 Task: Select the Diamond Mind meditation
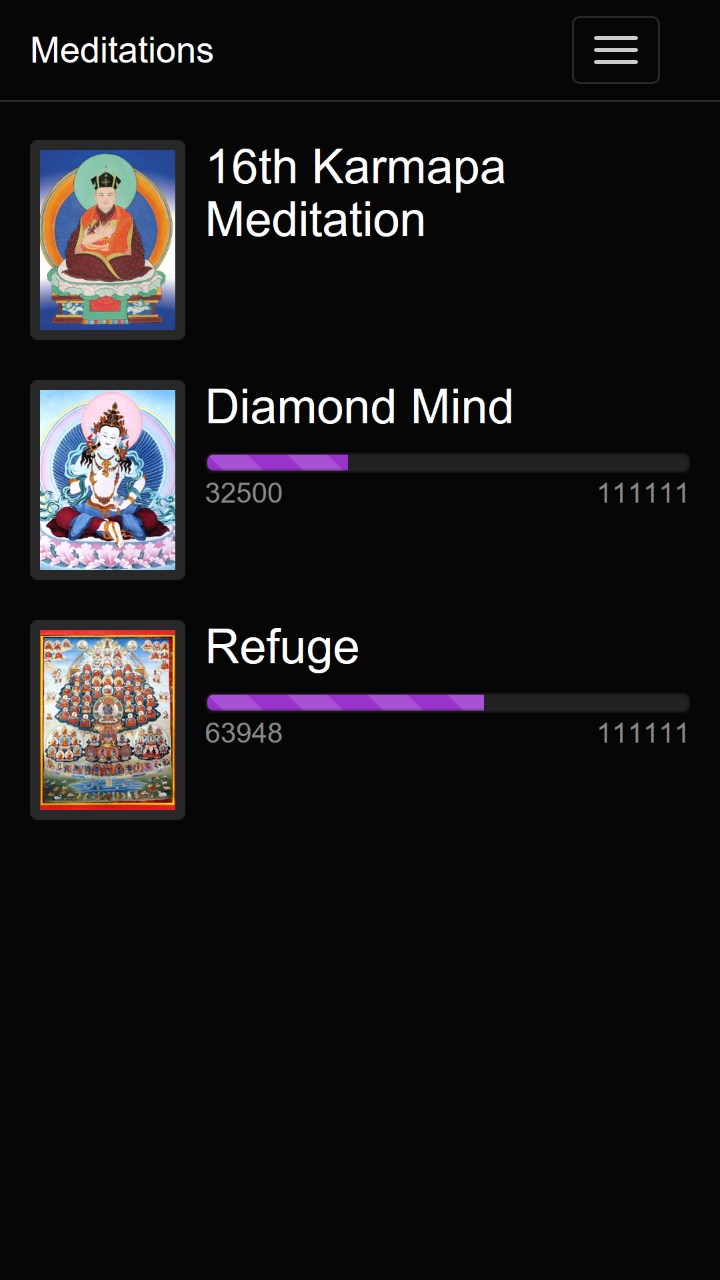[x=359, y=407]
